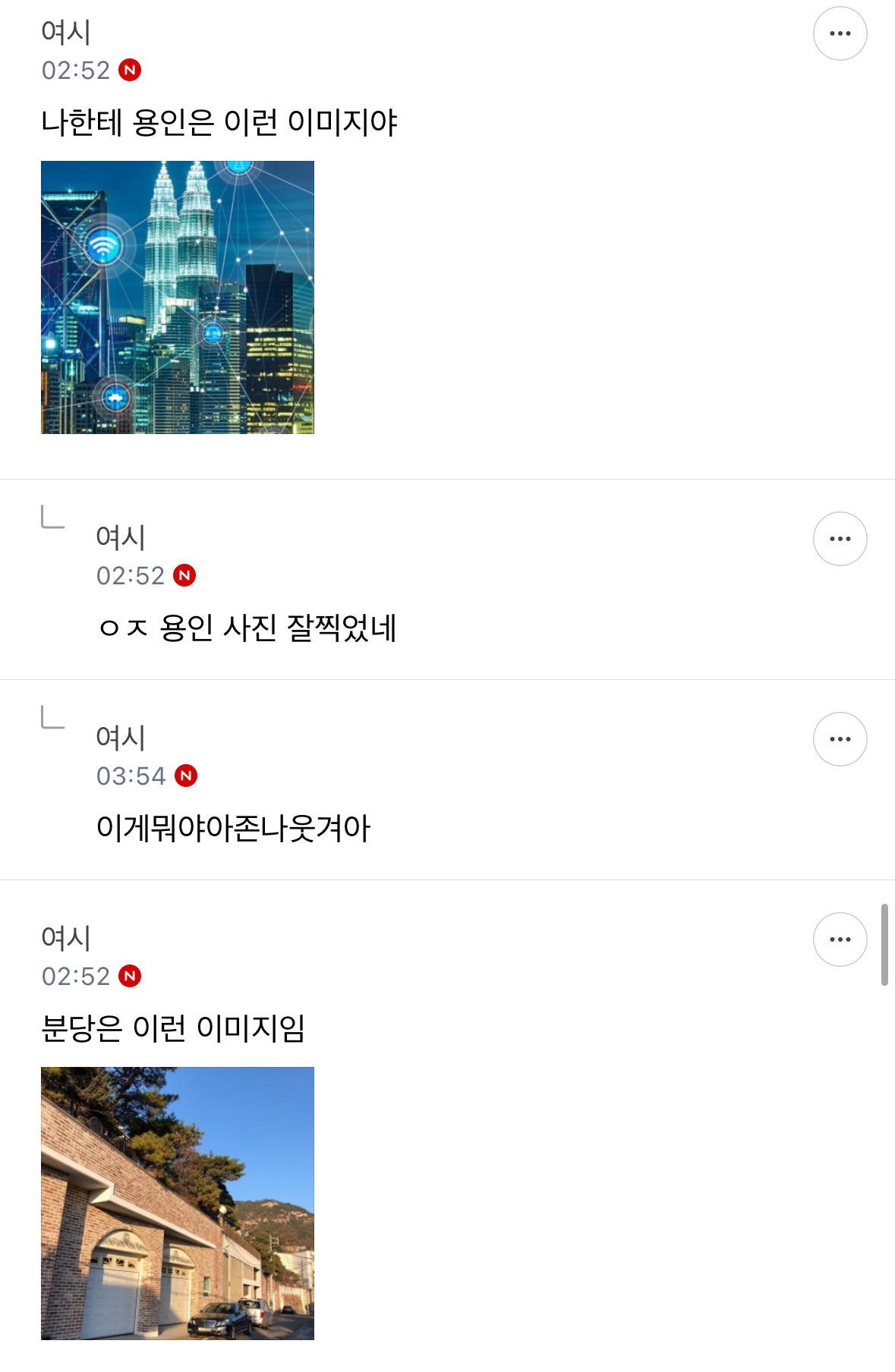View the city skyline photo in the 용인 comment
This screenshot has height=1372, width=895.
pos(178,297)
